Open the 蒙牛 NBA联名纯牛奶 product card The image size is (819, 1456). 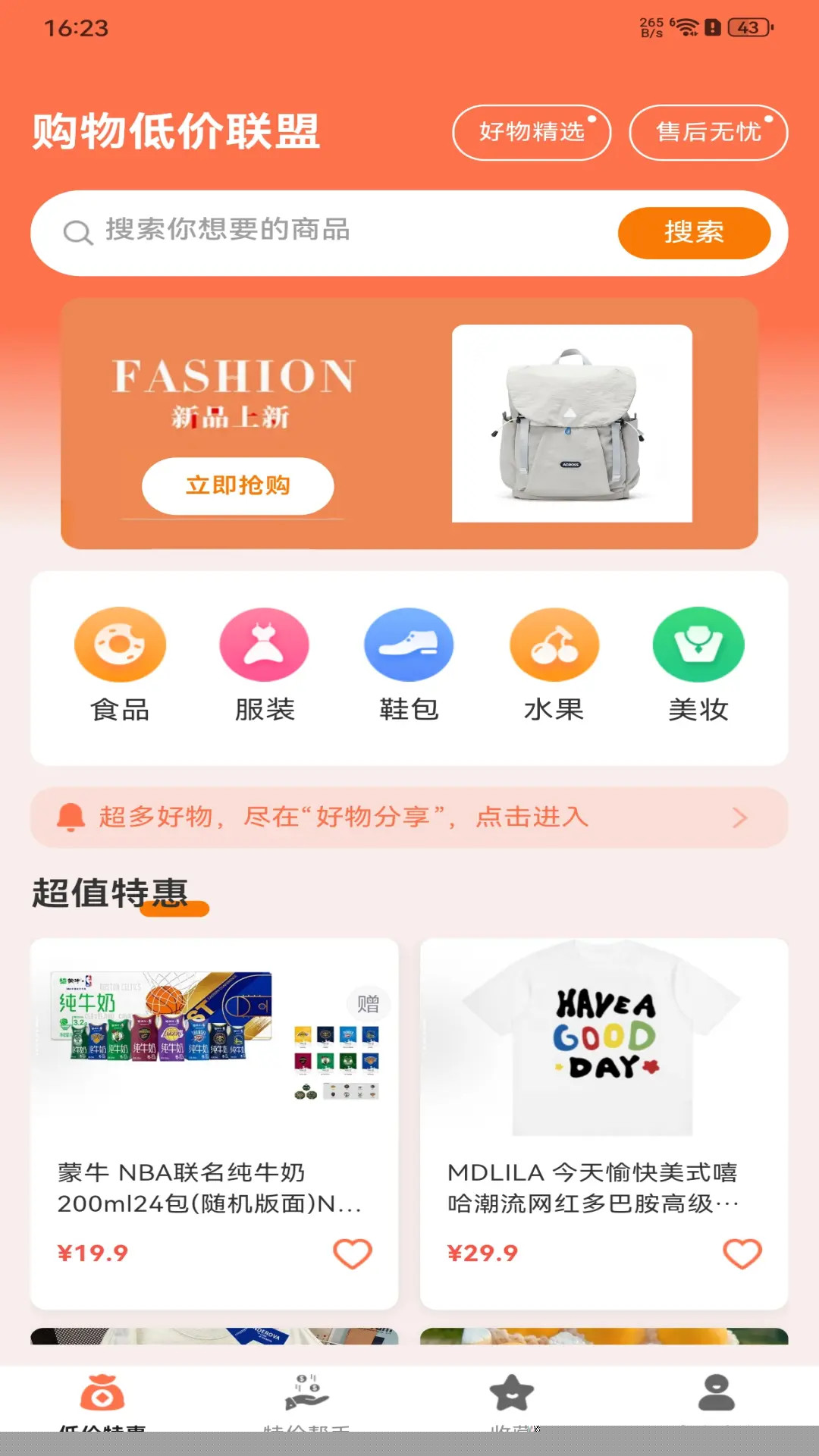pyautogui.click(x=214, y=1100)
